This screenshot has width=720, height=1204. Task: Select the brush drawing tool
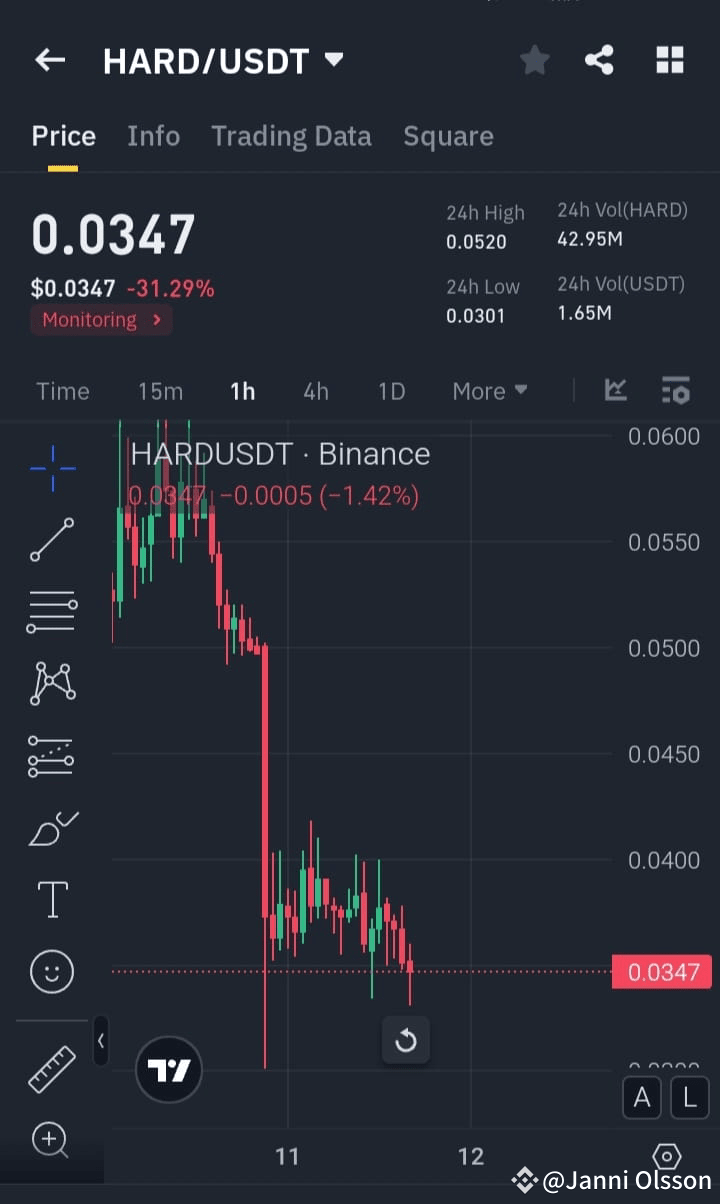(x=51, y=827)
